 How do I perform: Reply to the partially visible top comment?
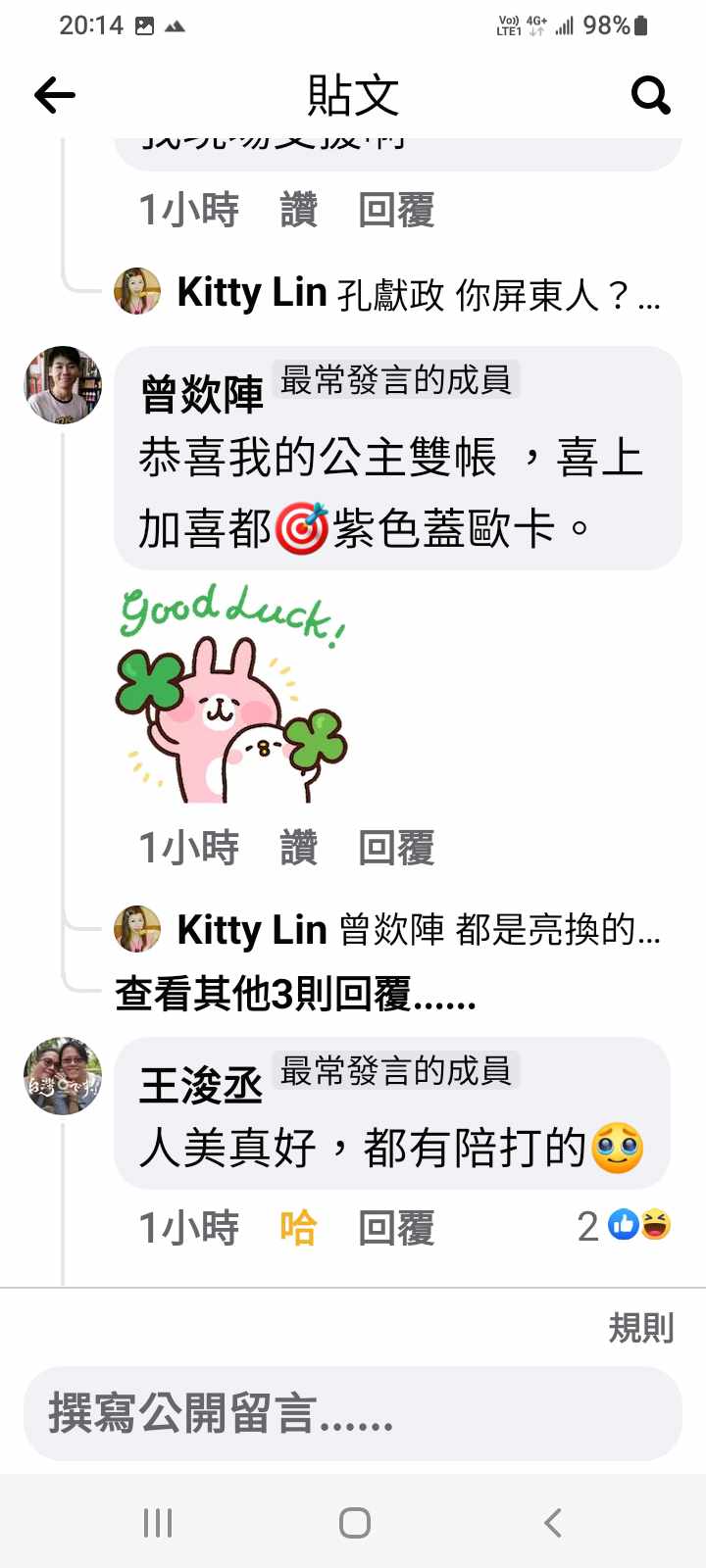click(396, 210)
